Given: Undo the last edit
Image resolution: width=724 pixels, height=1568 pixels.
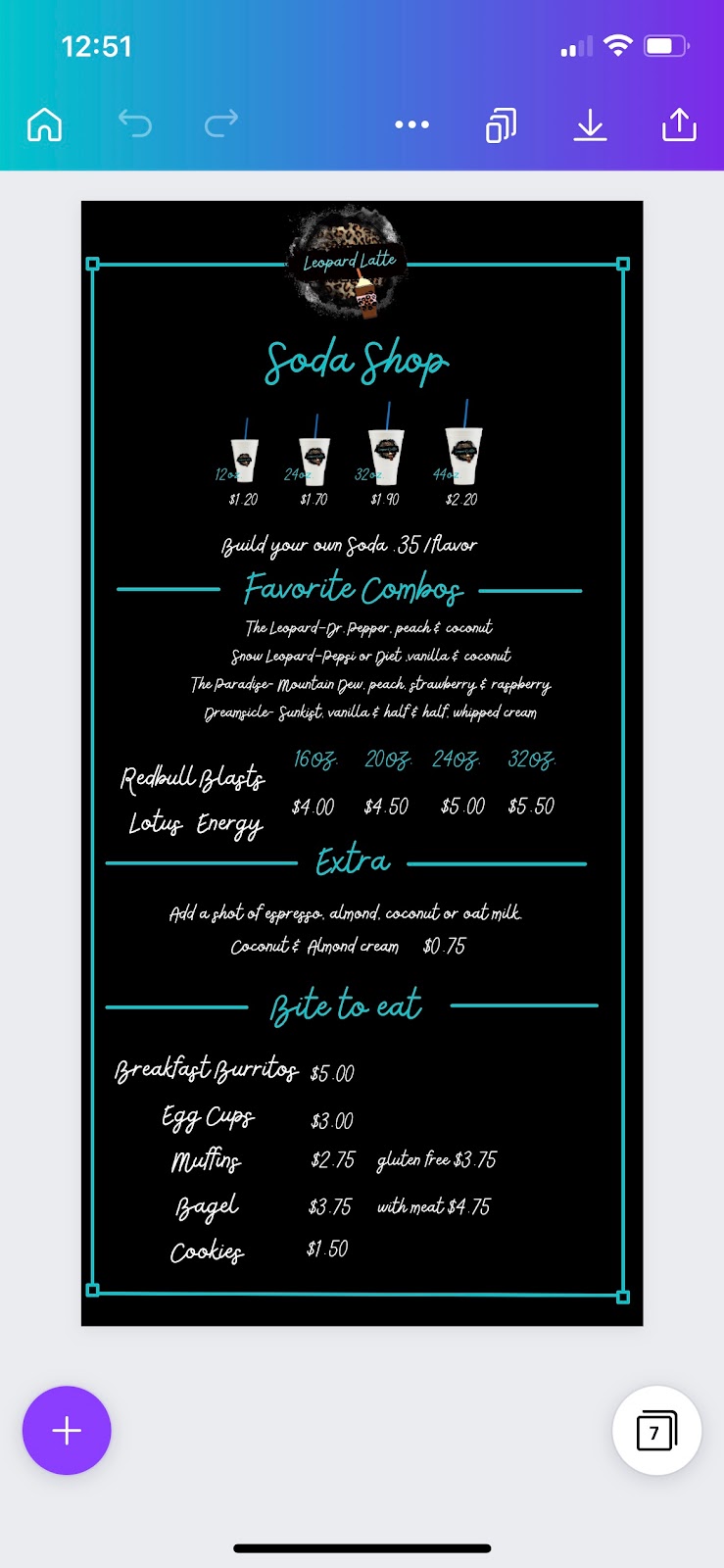Looking at the screenshot, I should [x=135, y=123].
